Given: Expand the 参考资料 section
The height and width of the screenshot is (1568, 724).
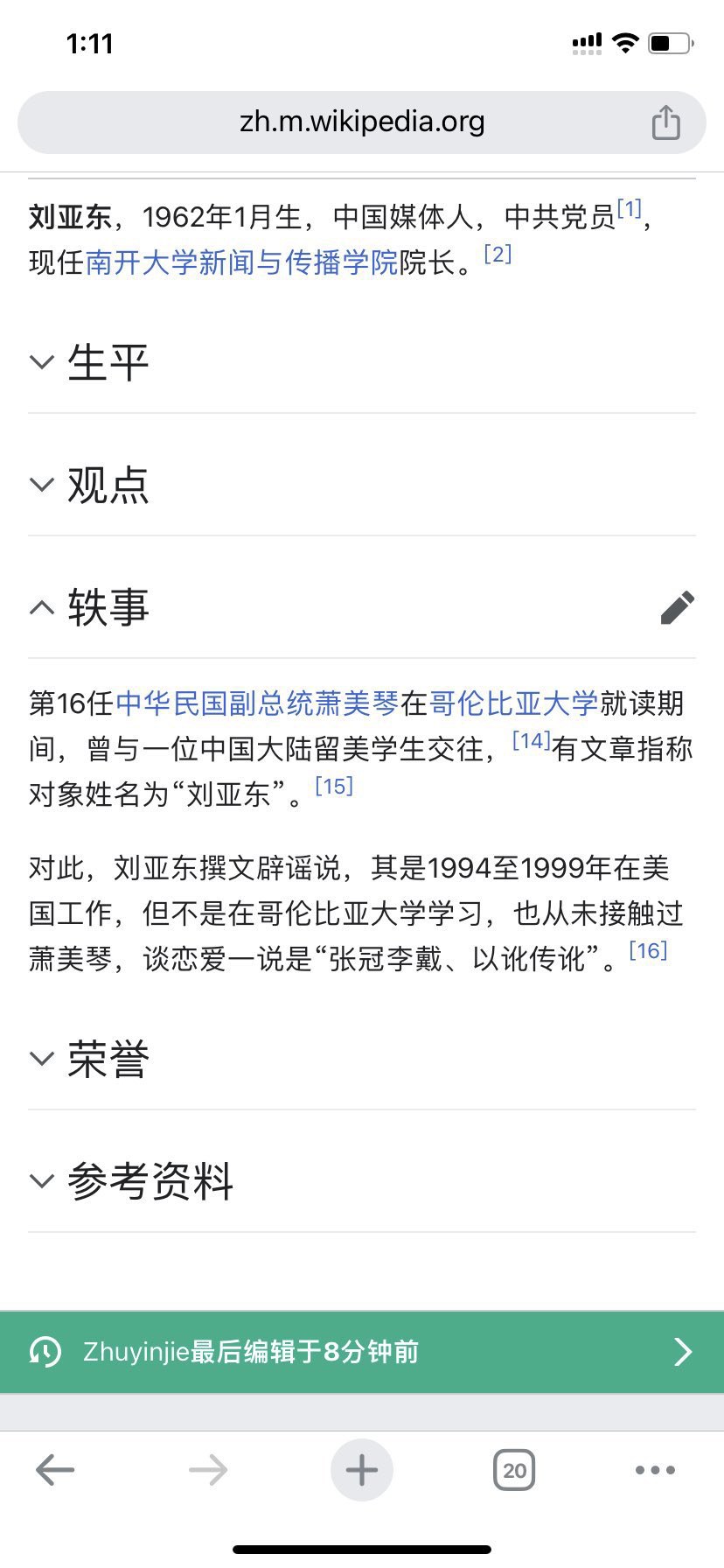Looking at the screenshot, I should 149,1181.
